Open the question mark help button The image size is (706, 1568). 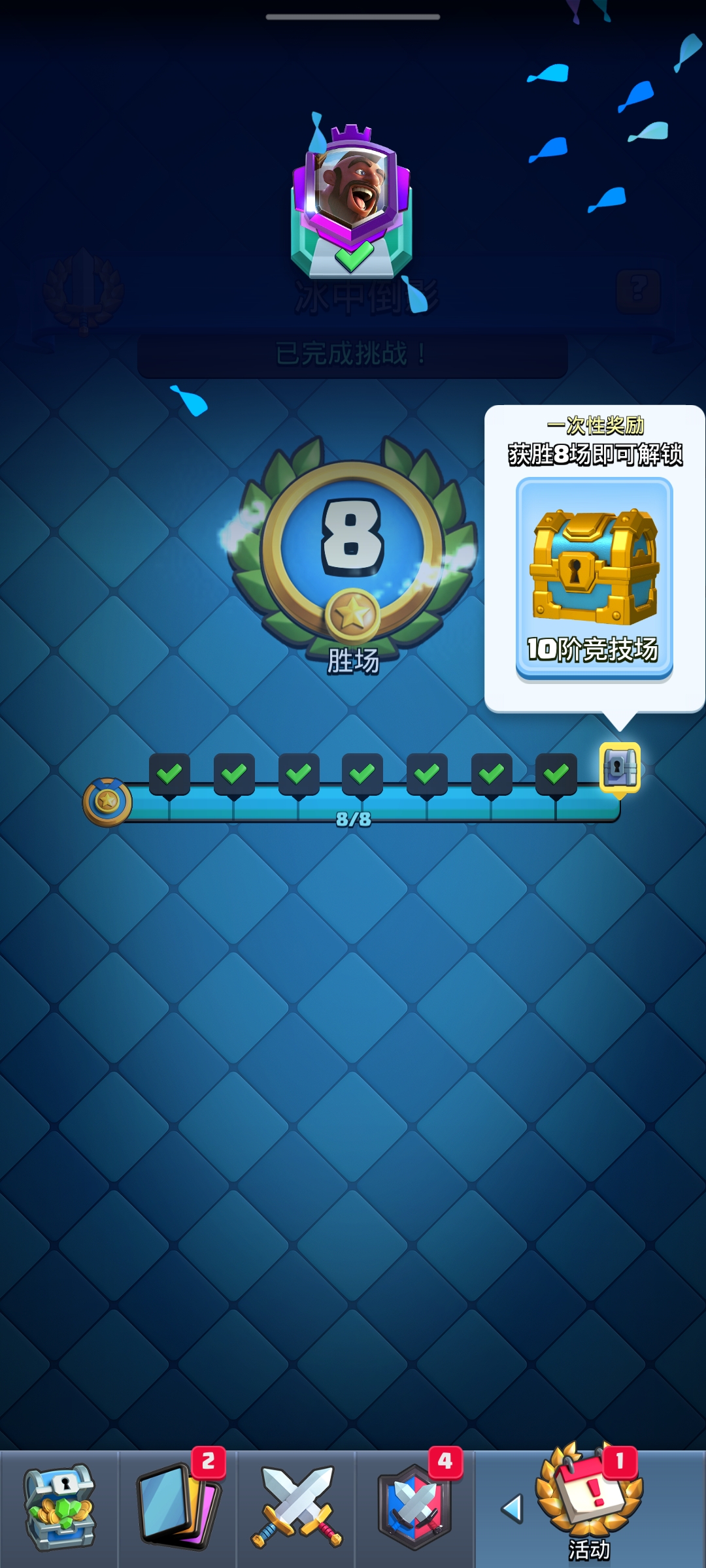coord(638,290)
